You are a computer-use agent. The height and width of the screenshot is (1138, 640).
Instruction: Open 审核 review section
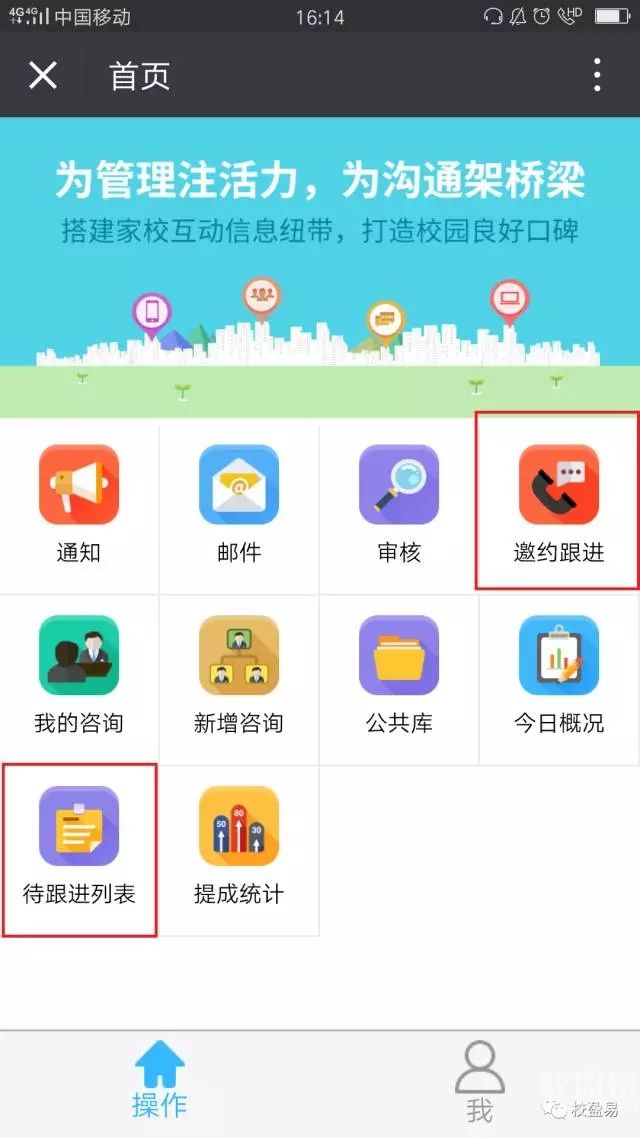[399, 503]
